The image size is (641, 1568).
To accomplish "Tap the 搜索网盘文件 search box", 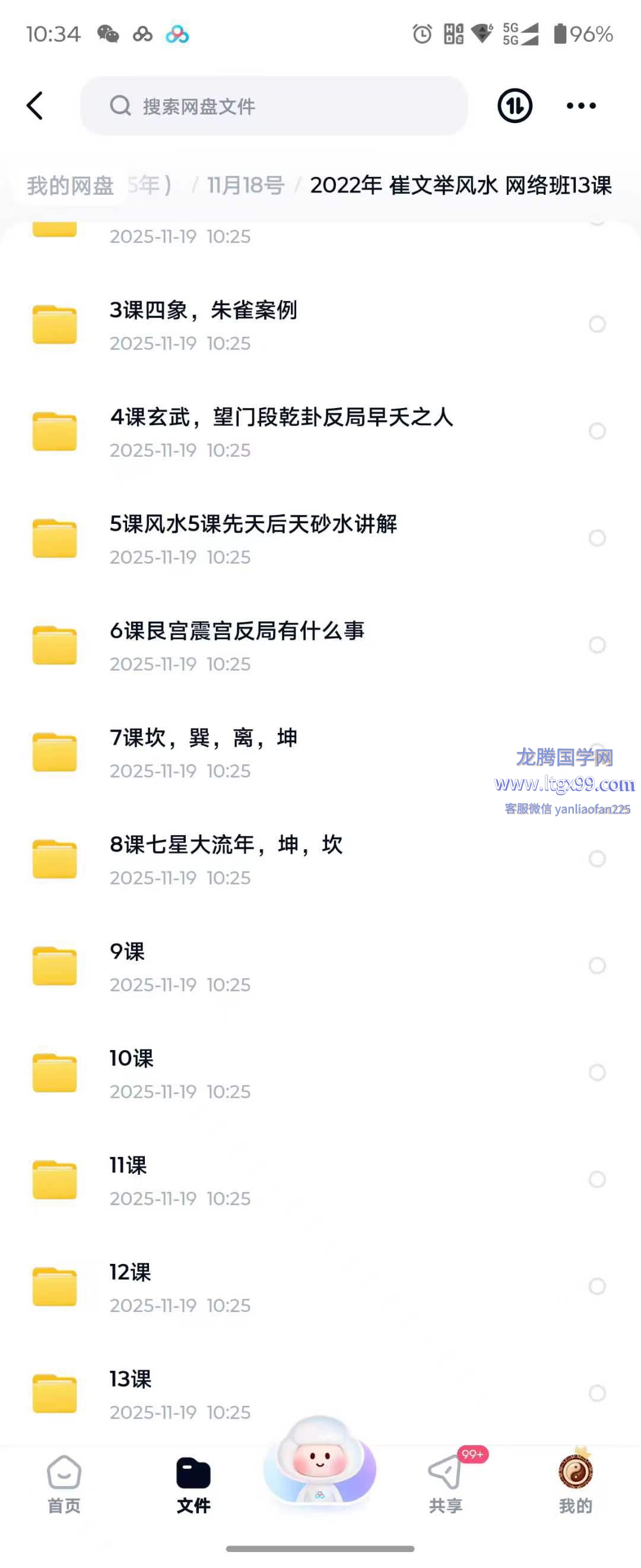I will [x=274, y=106].
